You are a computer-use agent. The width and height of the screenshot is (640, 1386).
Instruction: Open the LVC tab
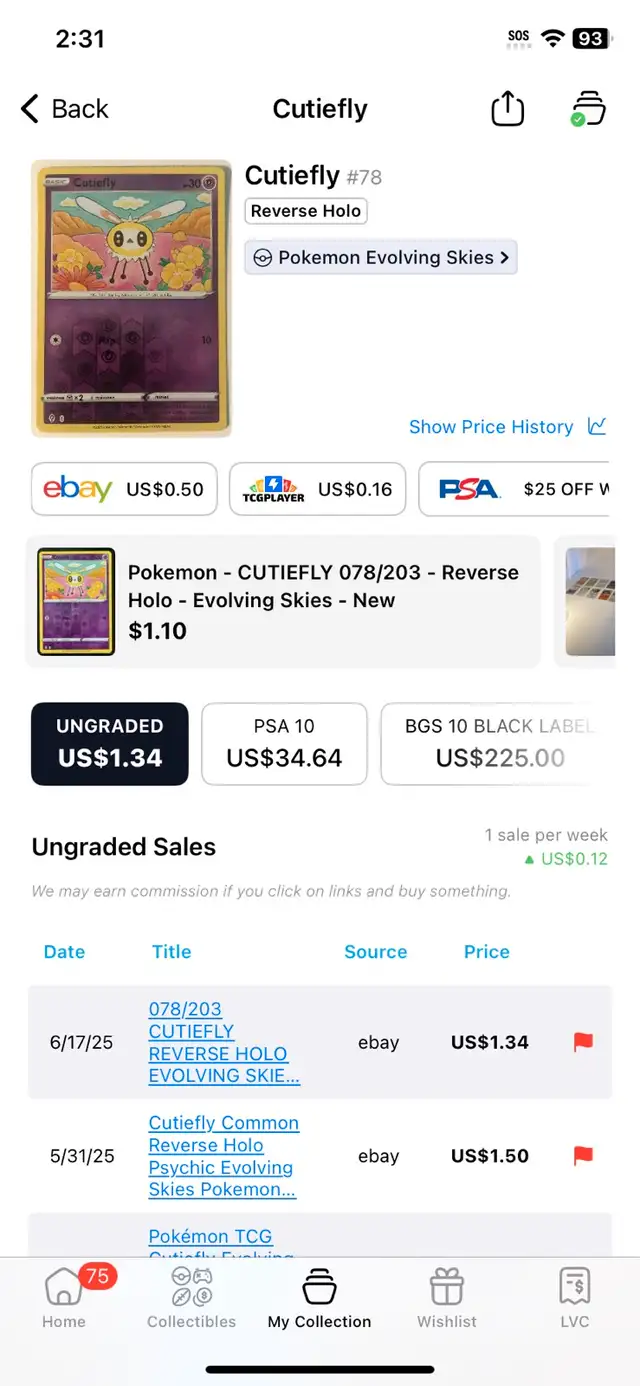(575, 1298)
